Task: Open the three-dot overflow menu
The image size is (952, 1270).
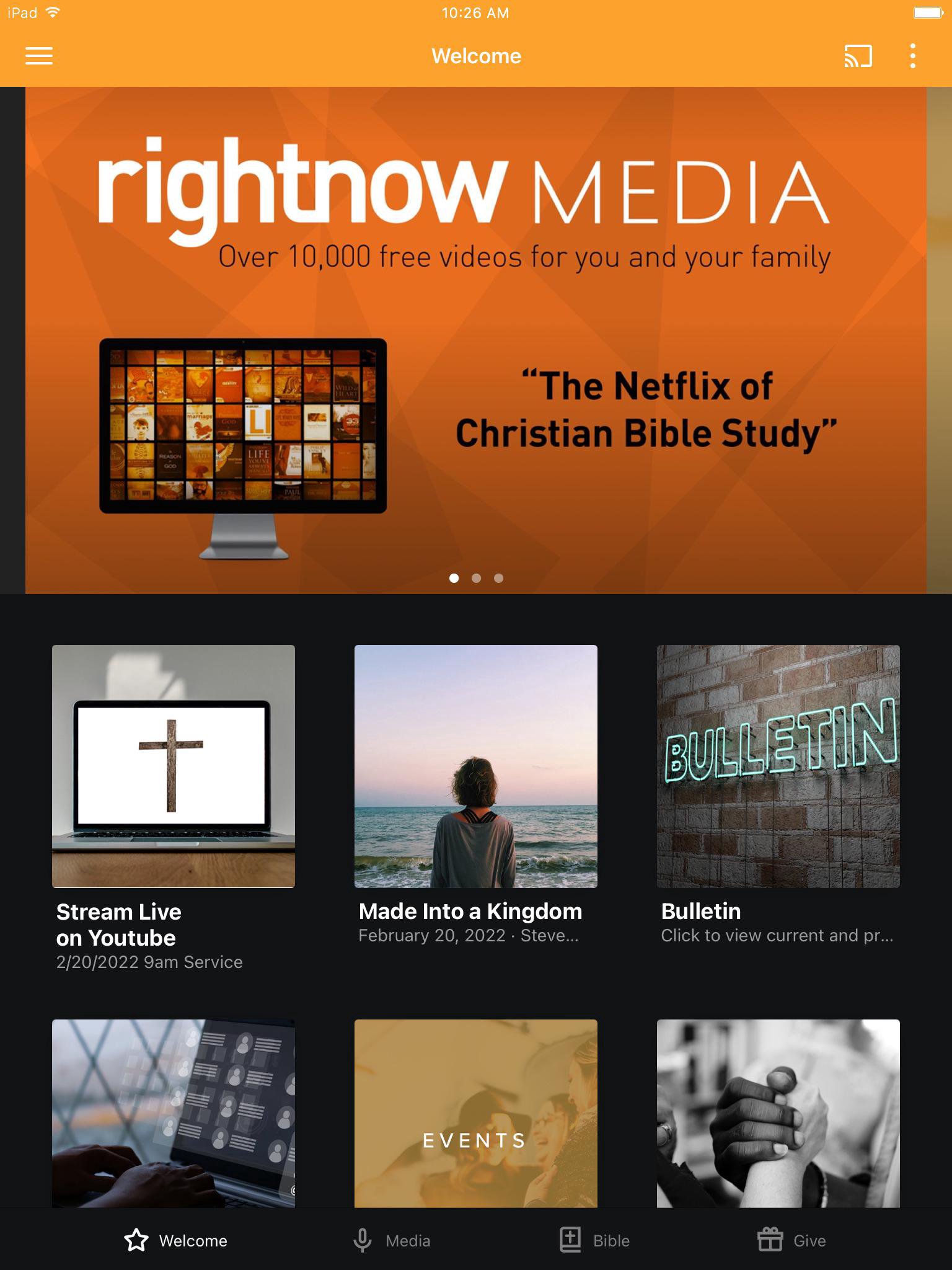Action: pos(912,56)
